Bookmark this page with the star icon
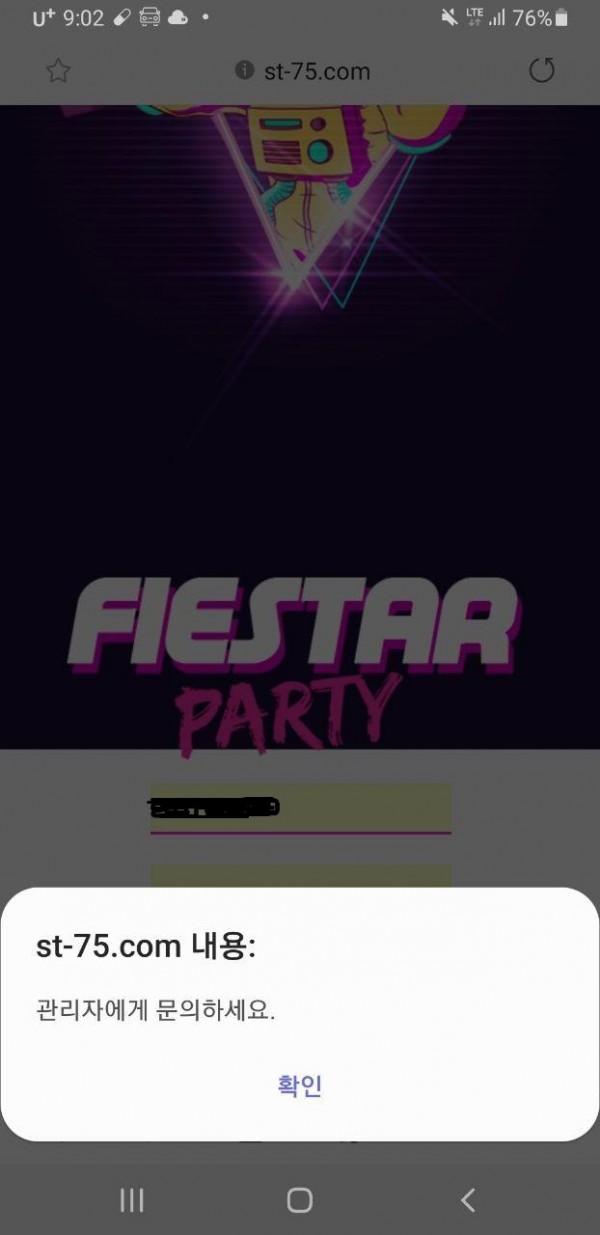 click(59, 71)
